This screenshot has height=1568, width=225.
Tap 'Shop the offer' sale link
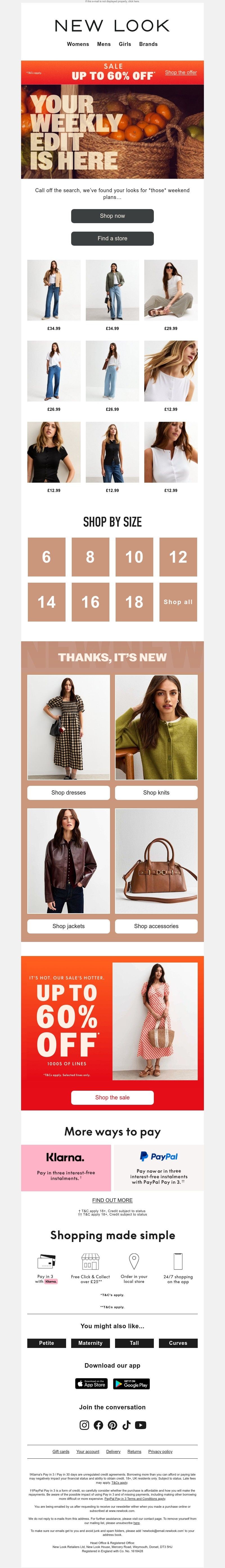point(181,72)
